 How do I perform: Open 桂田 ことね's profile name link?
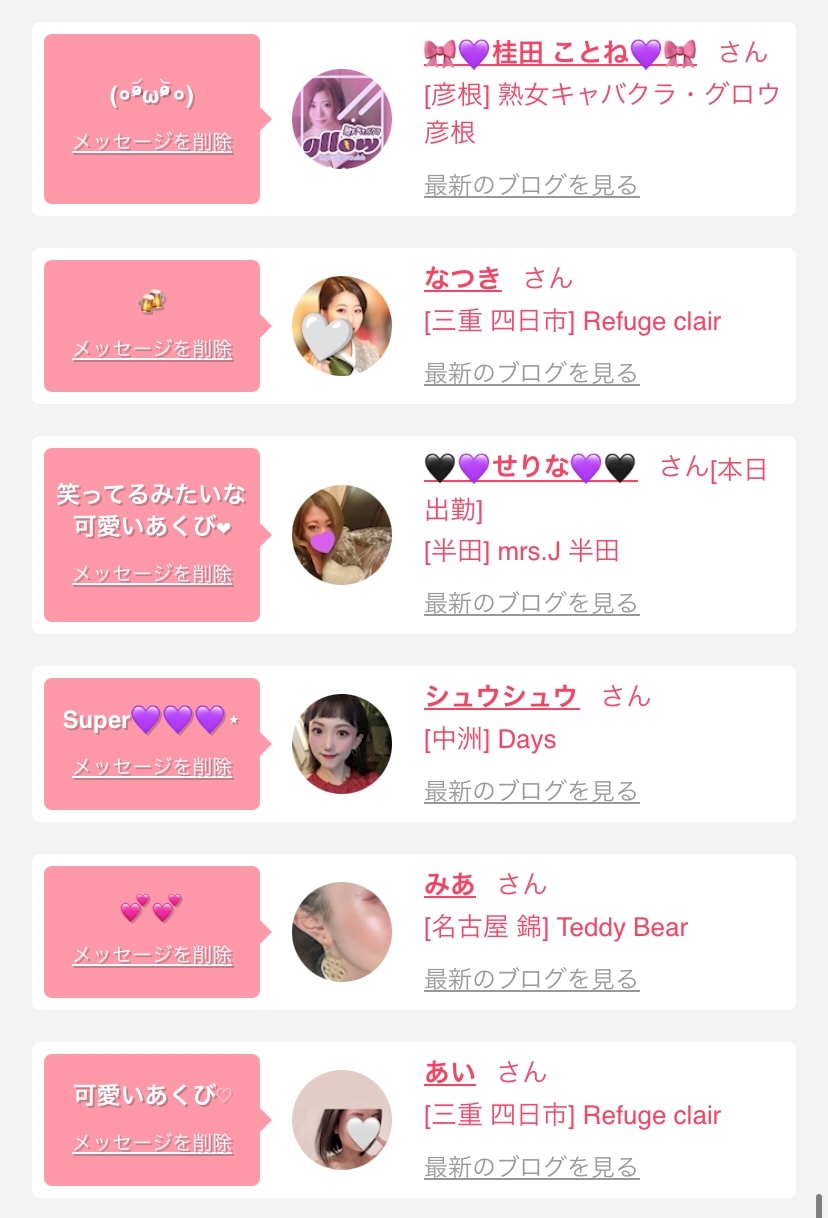tap(560, 52)
